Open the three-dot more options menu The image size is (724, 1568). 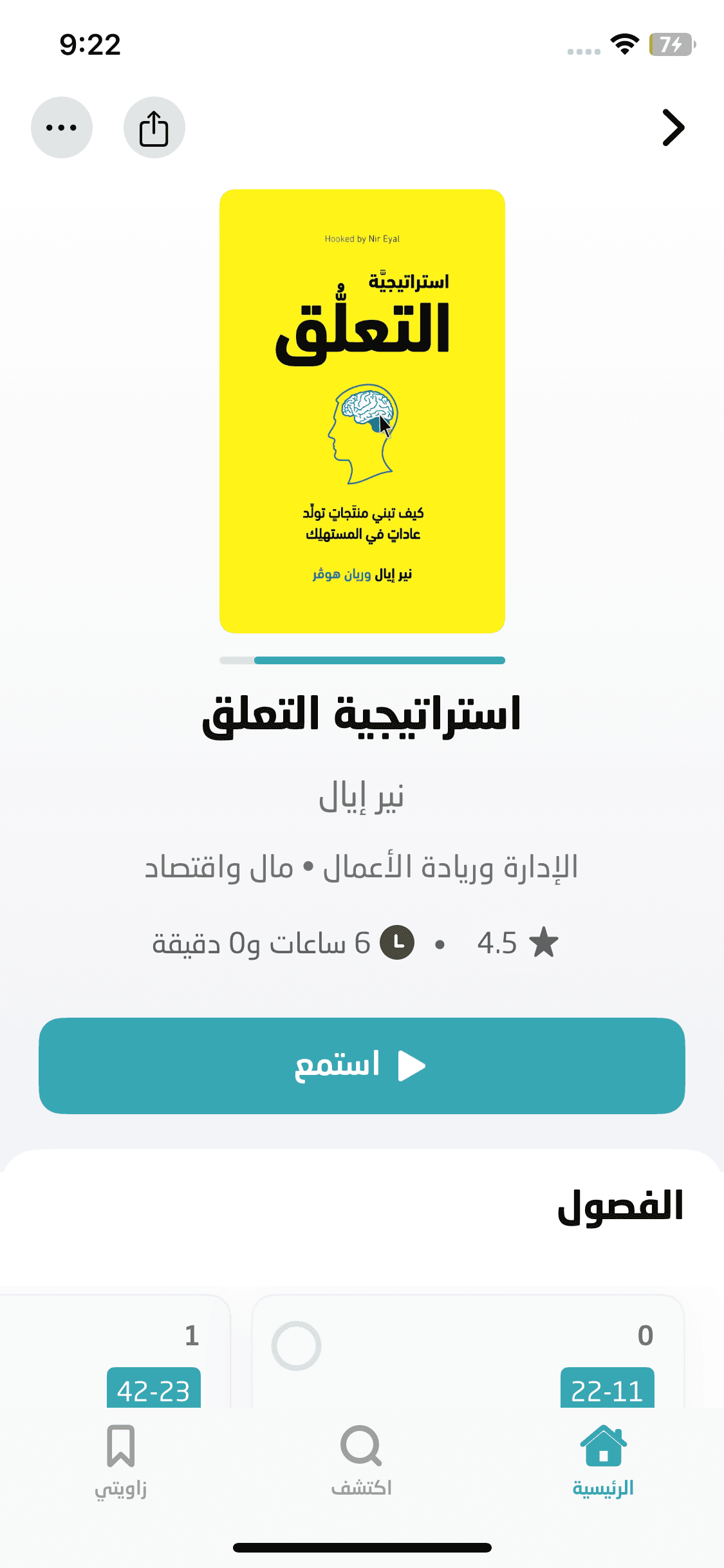(62, 127)
